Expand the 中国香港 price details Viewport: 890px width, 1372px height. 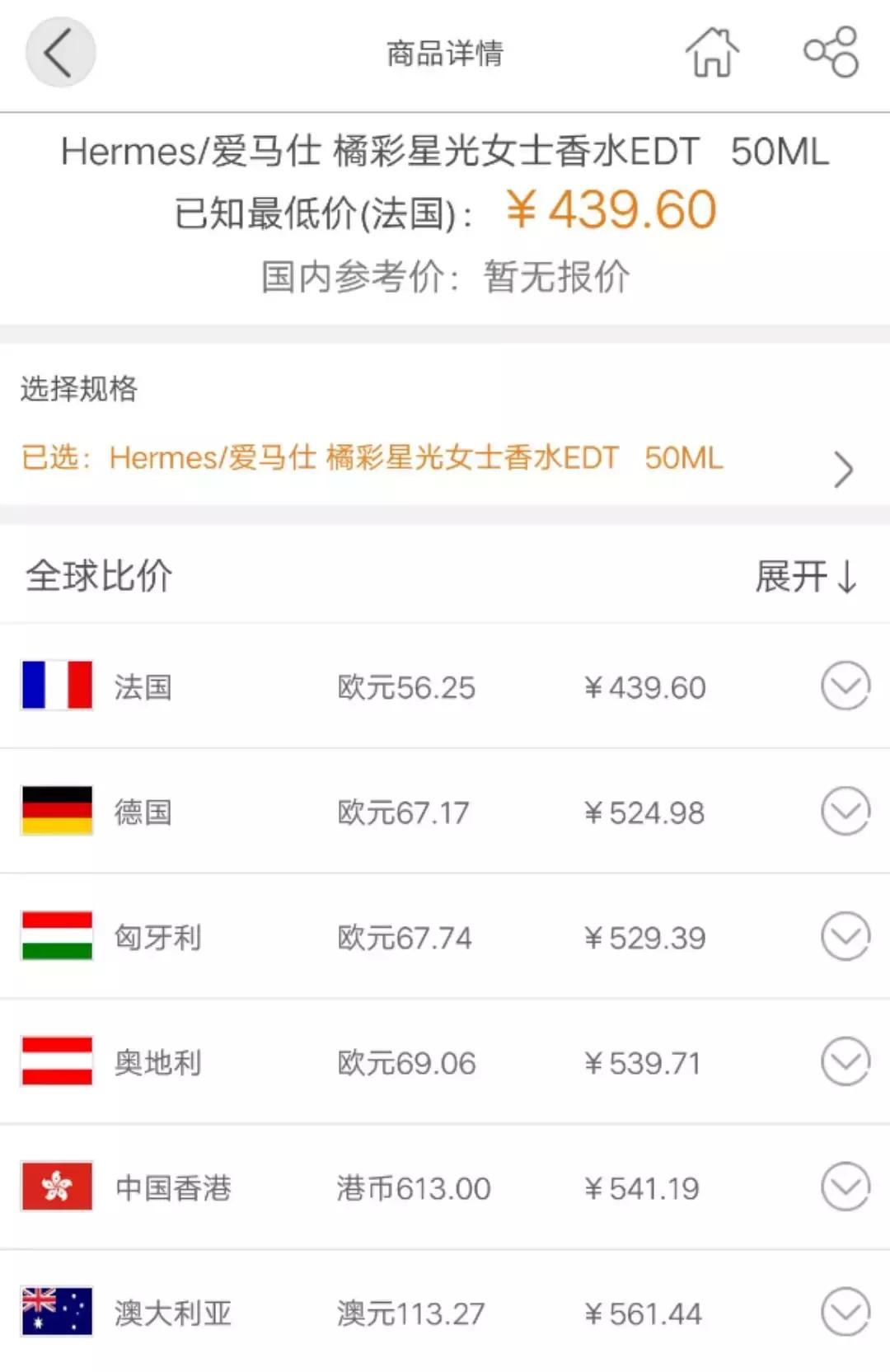[x=845, y=1187]
